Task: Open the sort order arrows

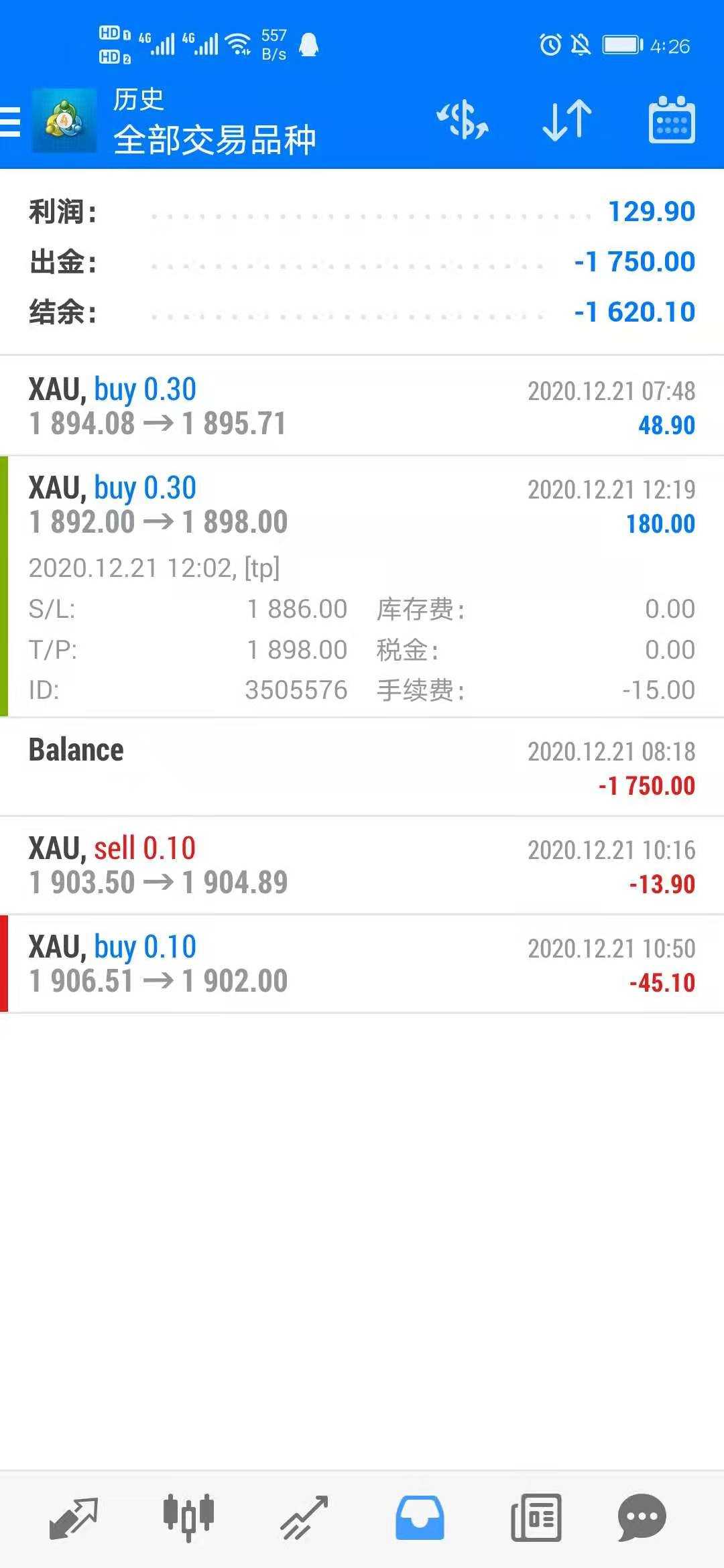Action: [x=566, y=121]
